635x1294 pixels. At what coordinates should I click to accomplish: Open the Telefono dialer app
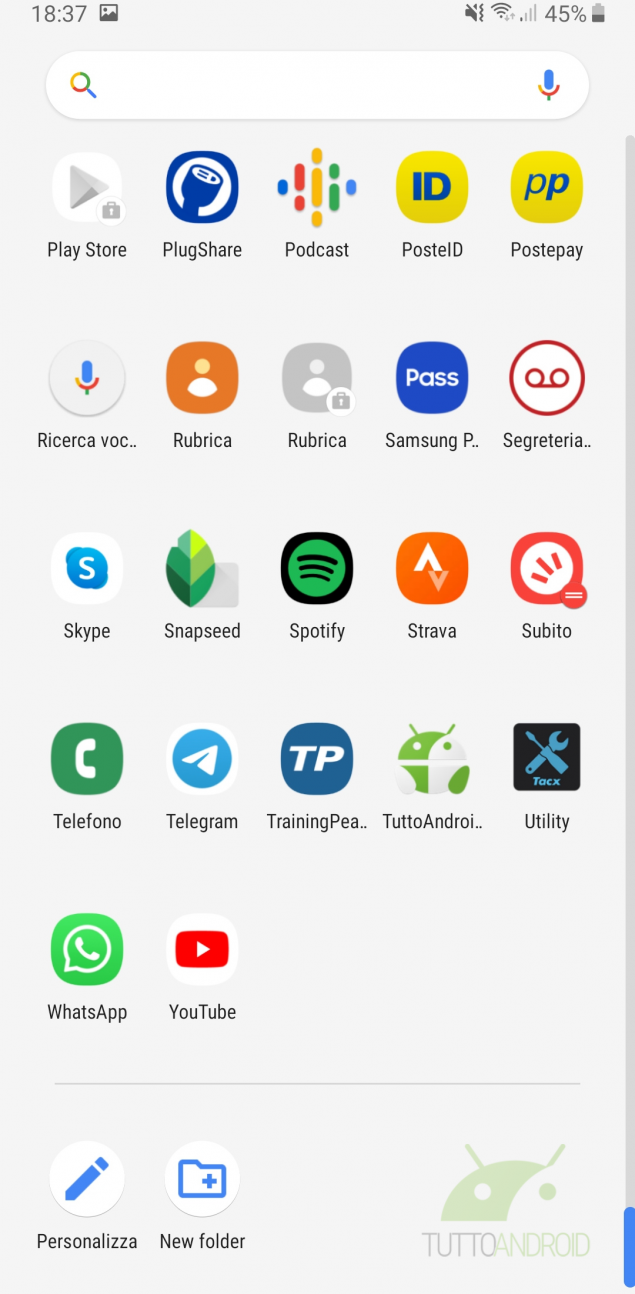coord(87,760)
